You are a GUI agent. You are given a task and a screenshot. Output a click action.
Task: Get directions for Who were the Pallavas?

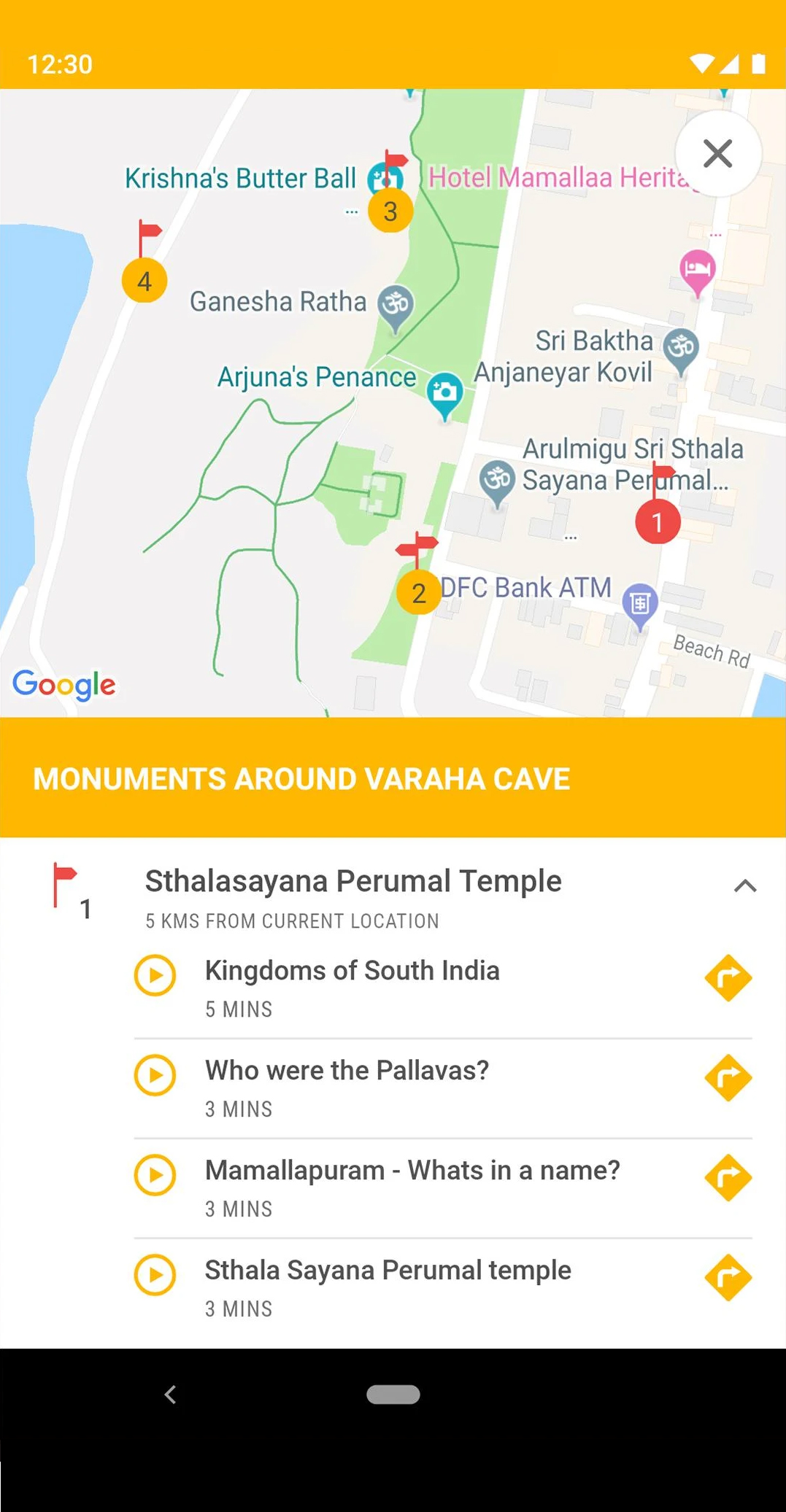[x=728, y=1077]
